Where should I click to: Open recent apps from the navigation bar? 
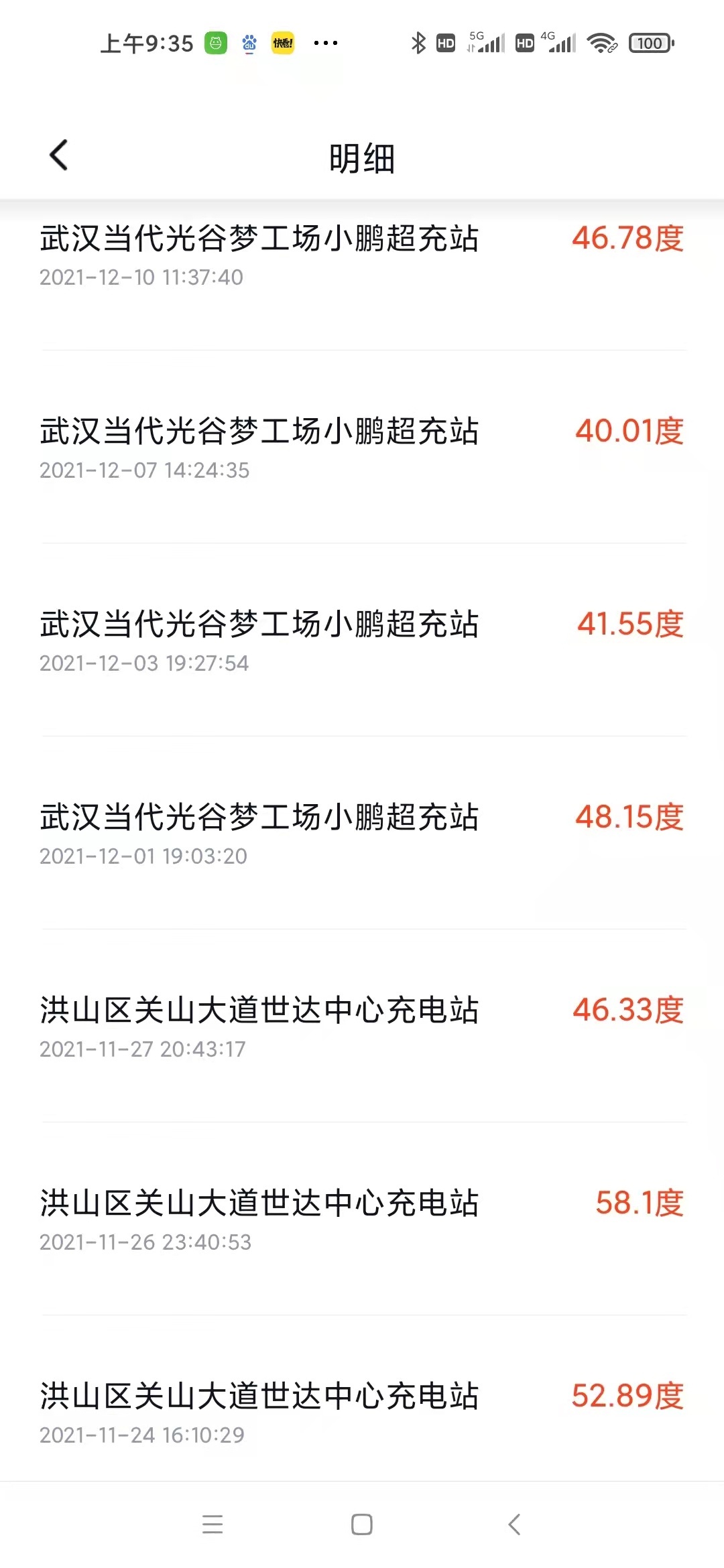213,1524
